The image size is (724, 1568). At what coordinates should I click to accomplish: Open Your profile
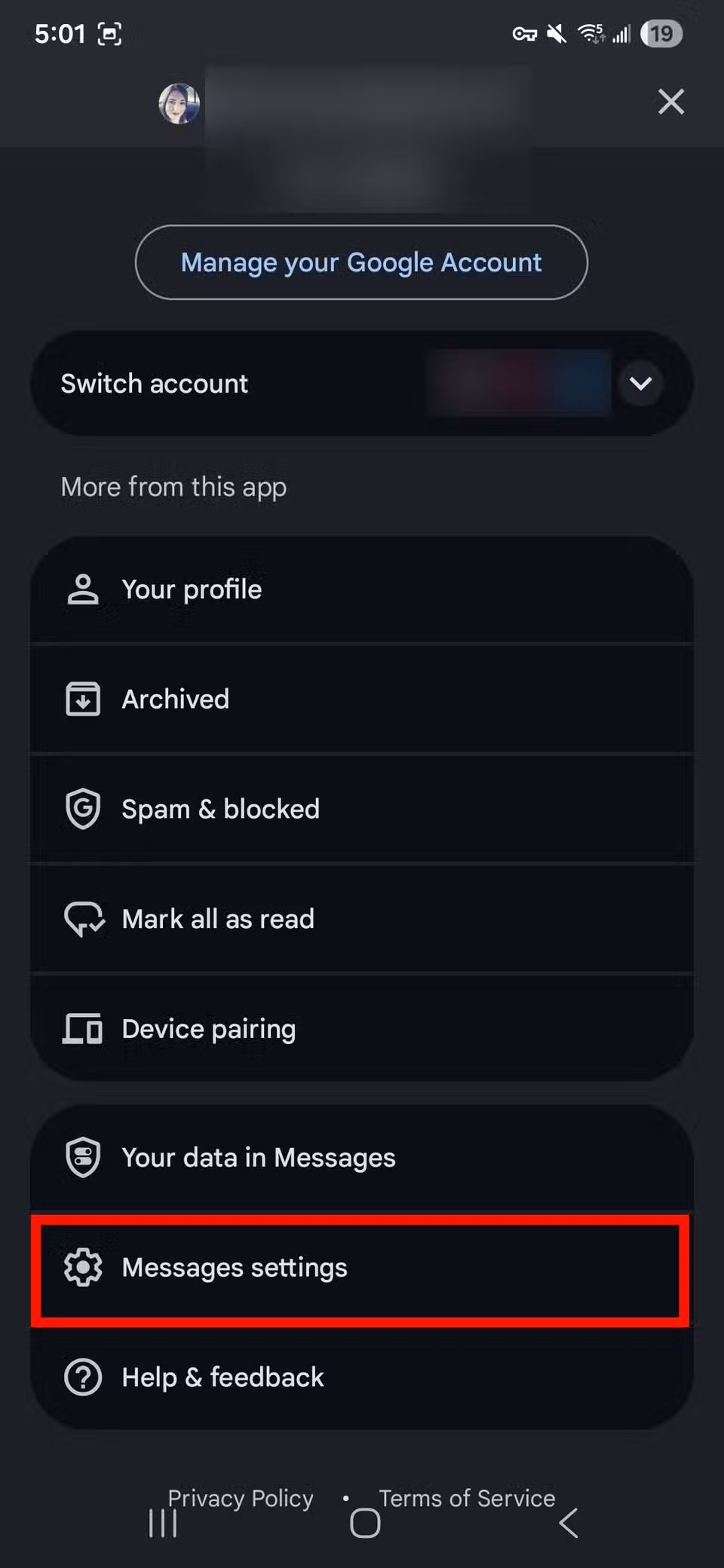361,590
